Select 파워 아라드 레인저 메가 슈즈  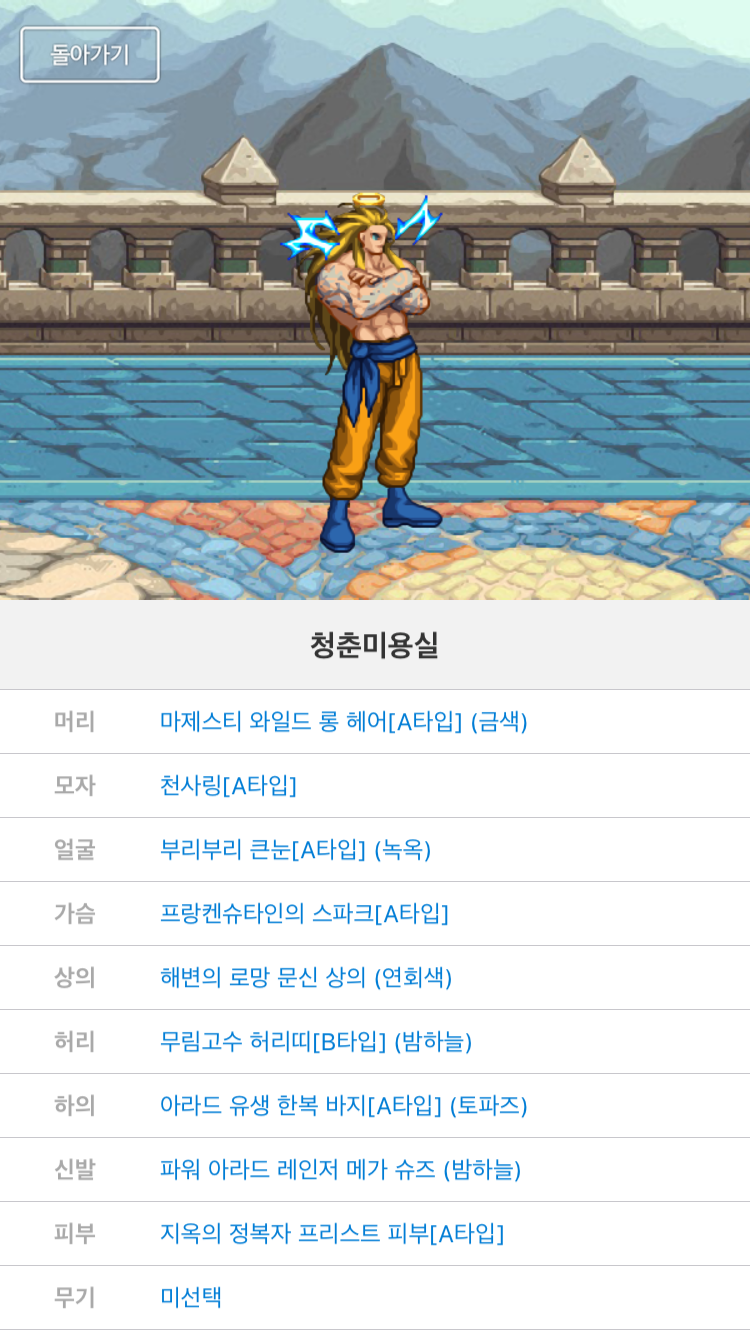point(340,1169)
